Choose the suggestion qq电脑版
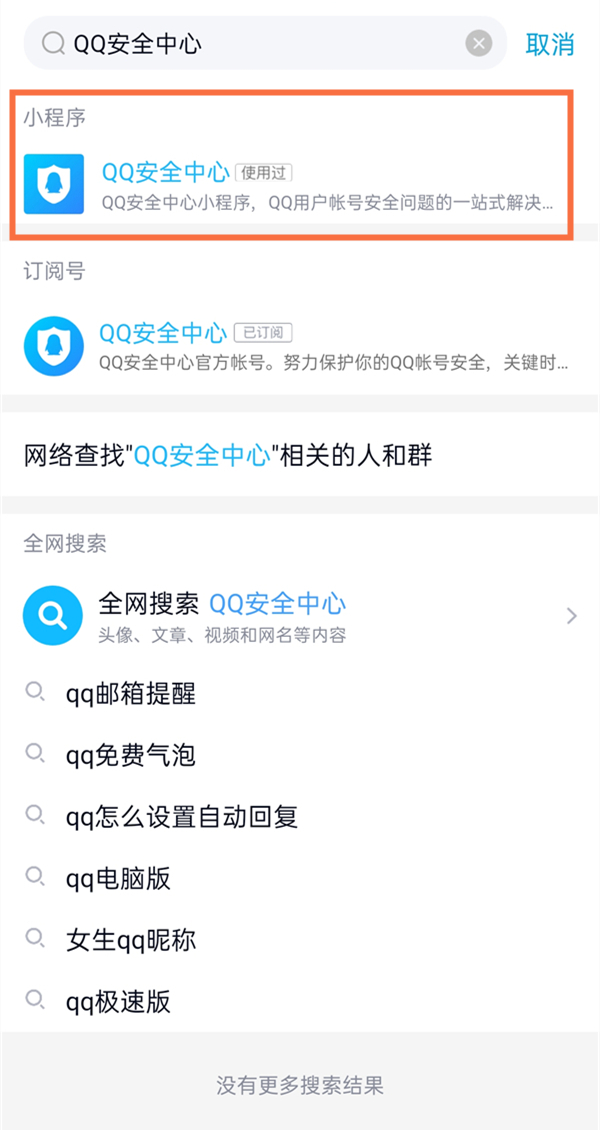The height and width of the screenshot is (1130, 600). click(118, 878)
